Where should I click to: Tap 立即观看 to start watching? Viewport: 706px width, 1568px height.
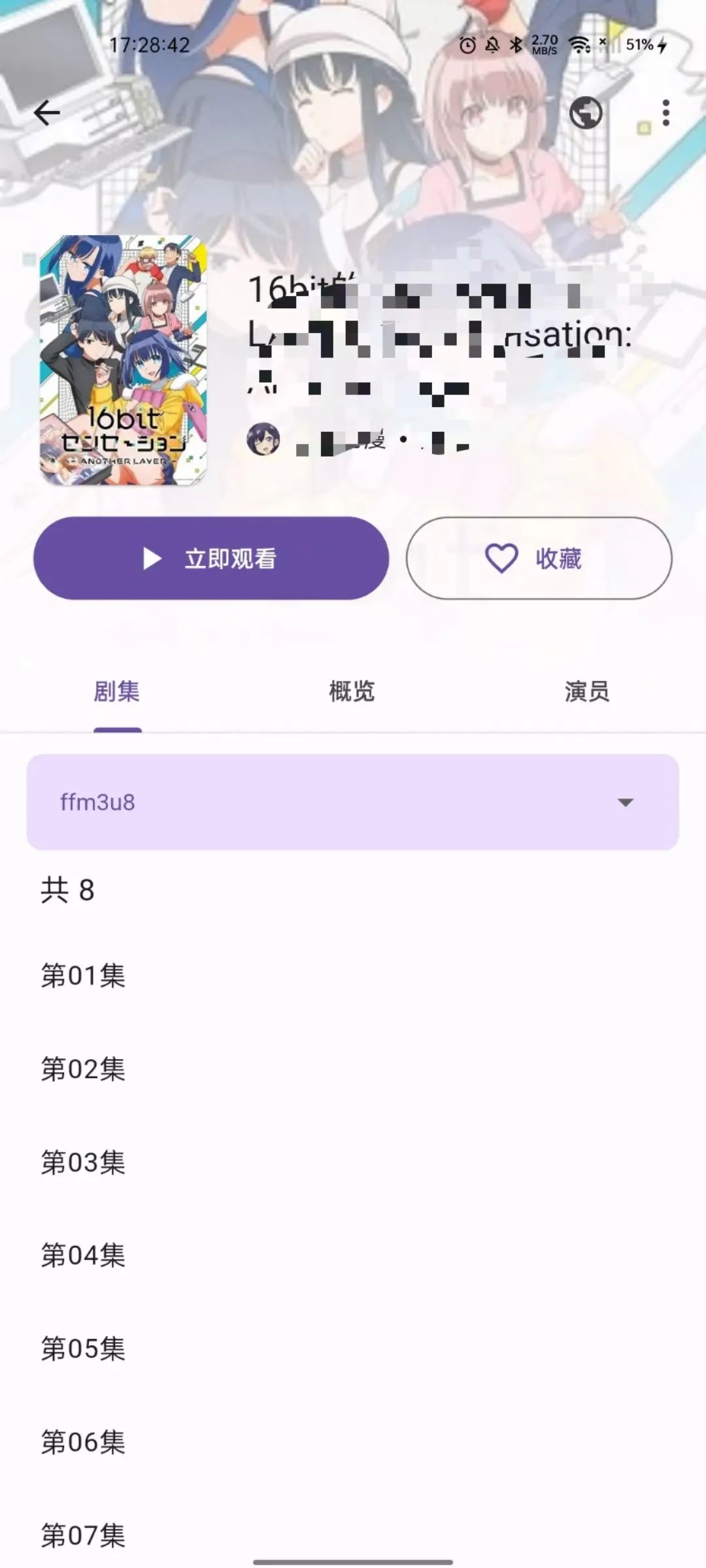coord(211,559)
